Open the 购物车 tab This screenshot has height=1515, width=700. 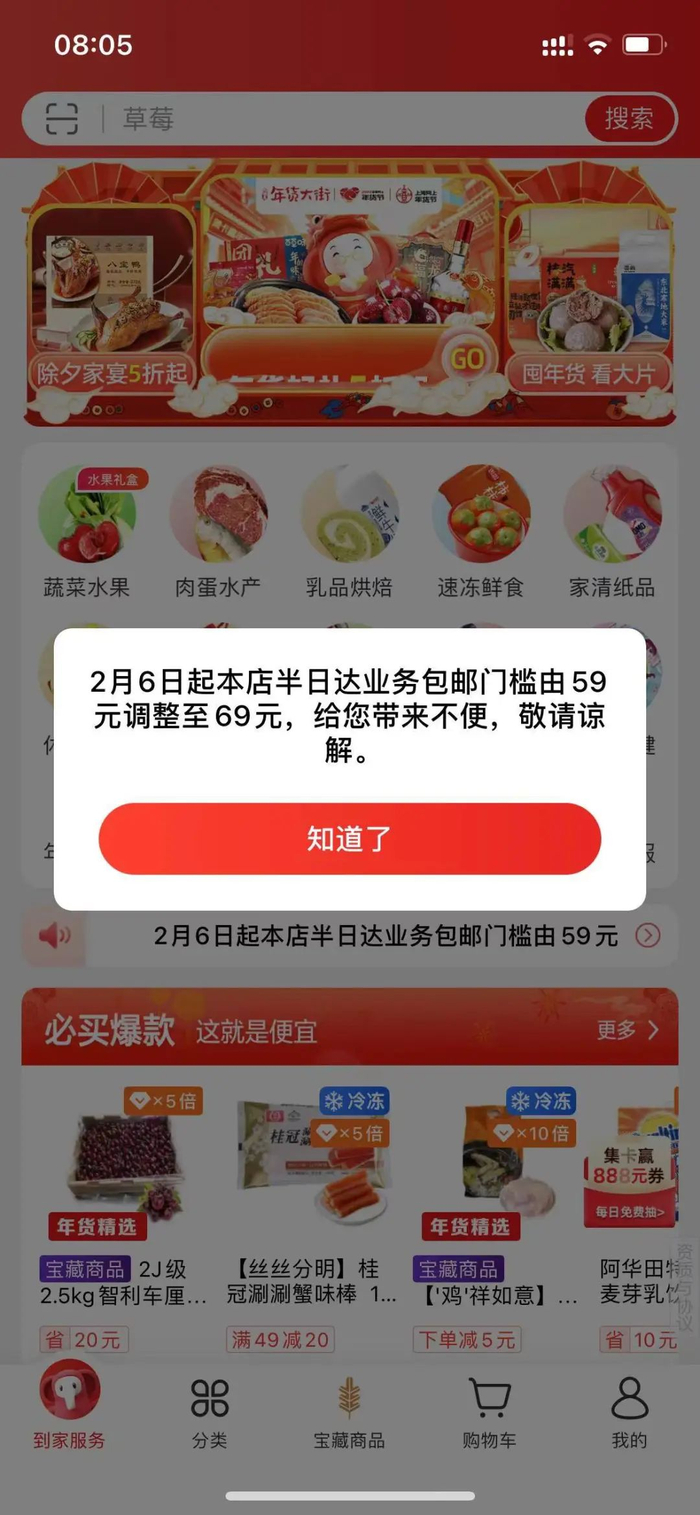tap(489, 1414)
